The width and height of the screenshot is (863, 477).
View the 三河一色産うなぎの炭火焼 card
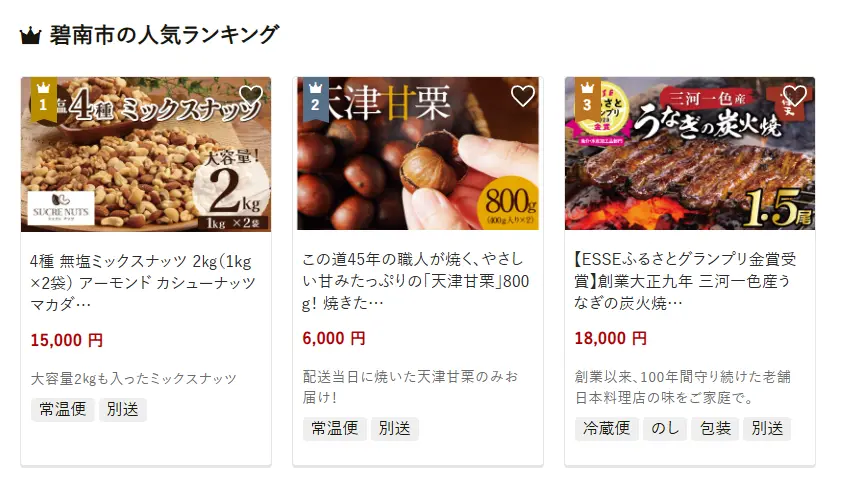(689, 281)
